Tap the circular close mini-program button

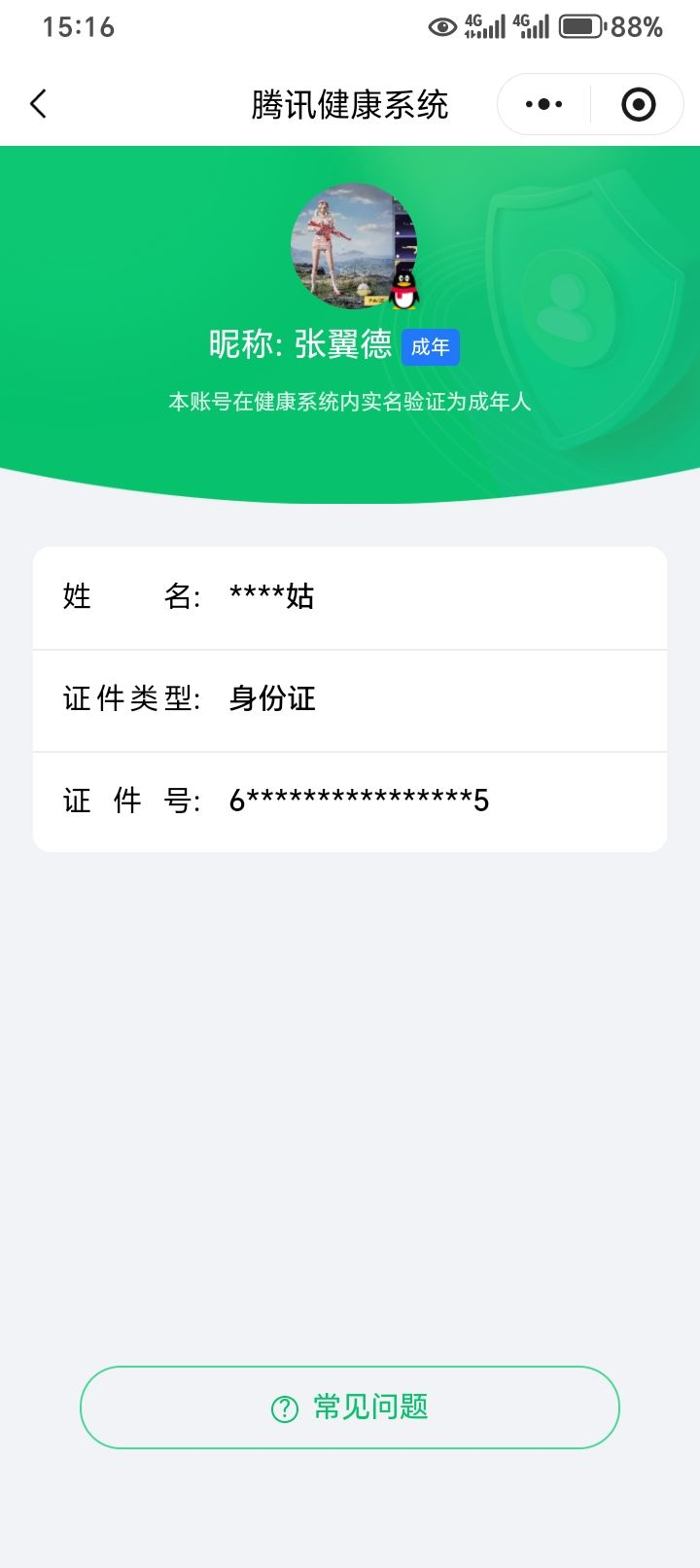[x=637, y=103]
